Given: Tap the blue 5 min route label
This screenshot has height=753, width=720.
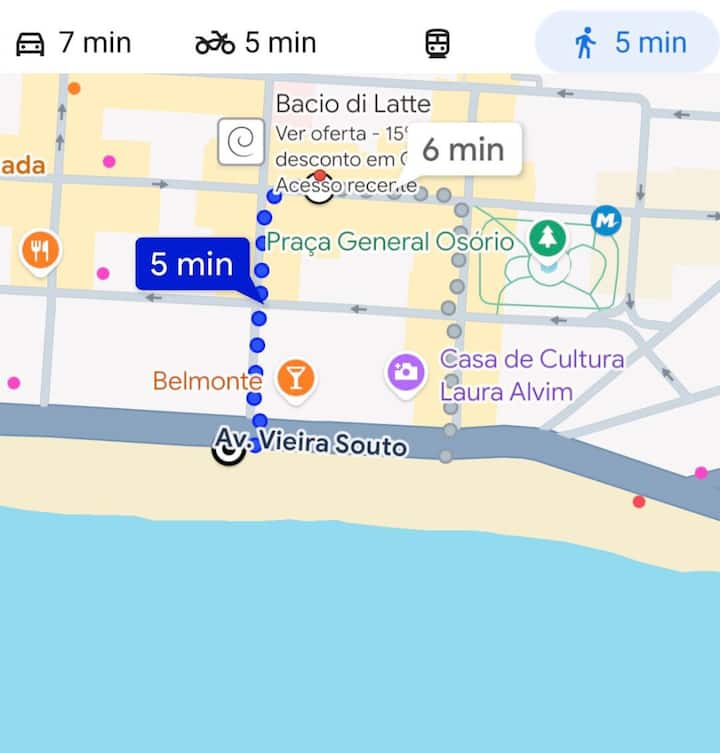Looking at the screenshot, I should (191, 265).
